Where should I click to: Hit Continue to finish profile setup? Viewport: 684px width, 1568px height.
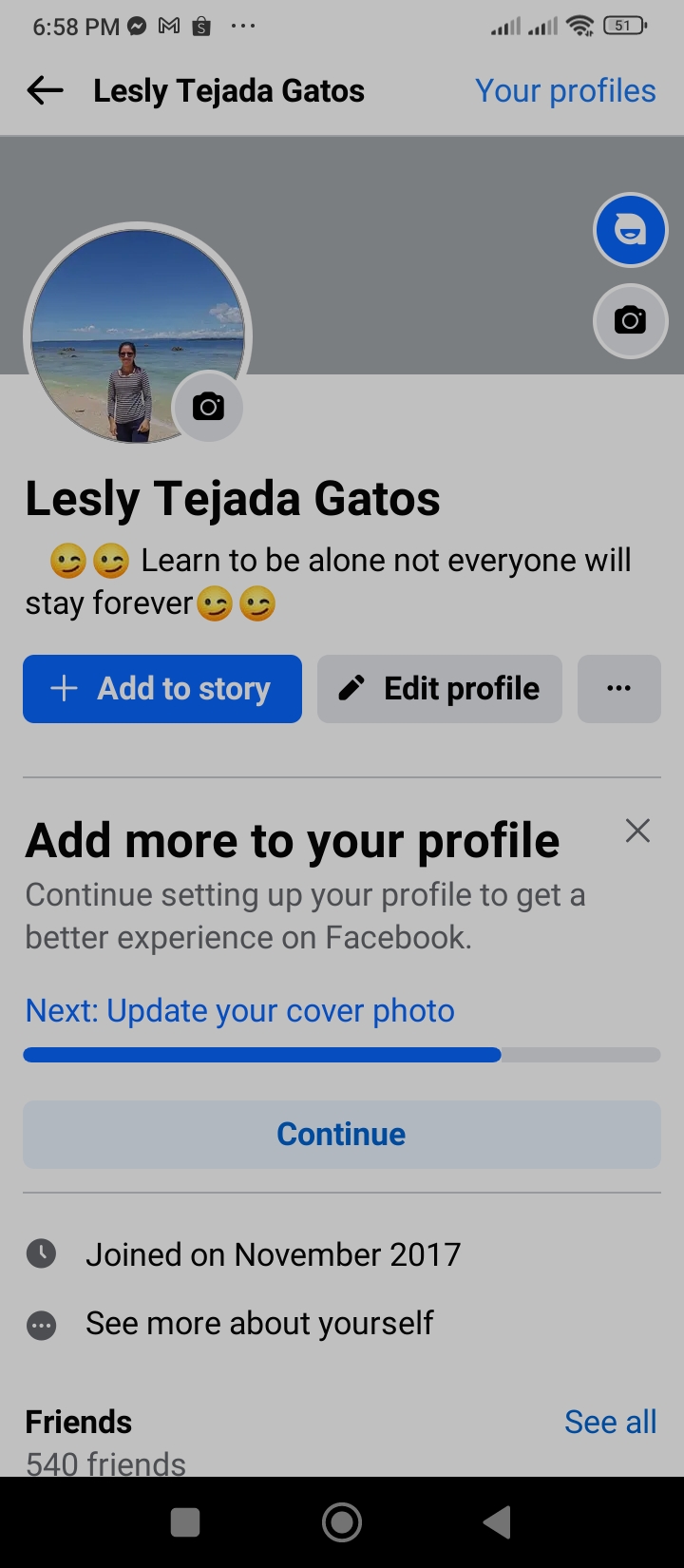click(x=342, y=1134)
